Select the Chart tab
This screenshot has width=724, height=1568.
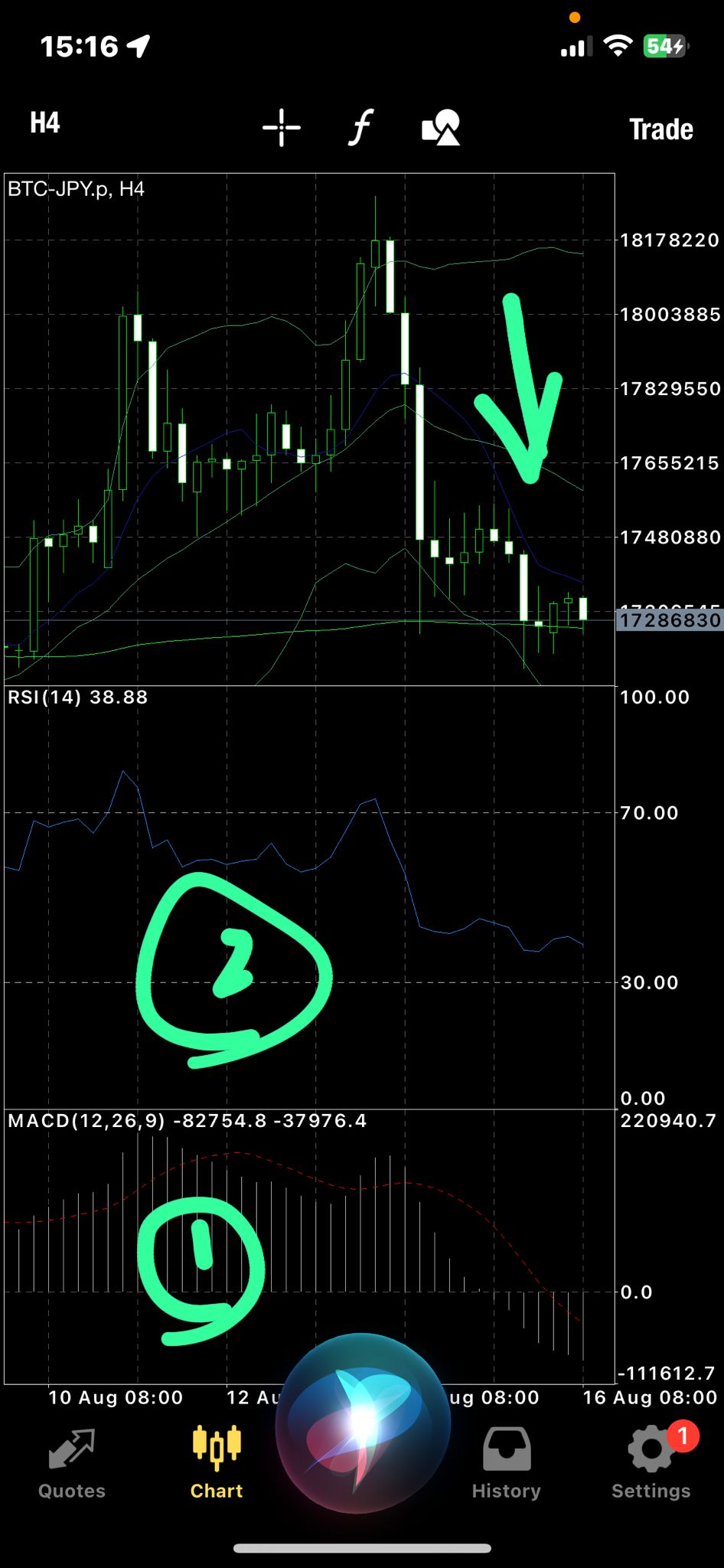[217, 1464]
